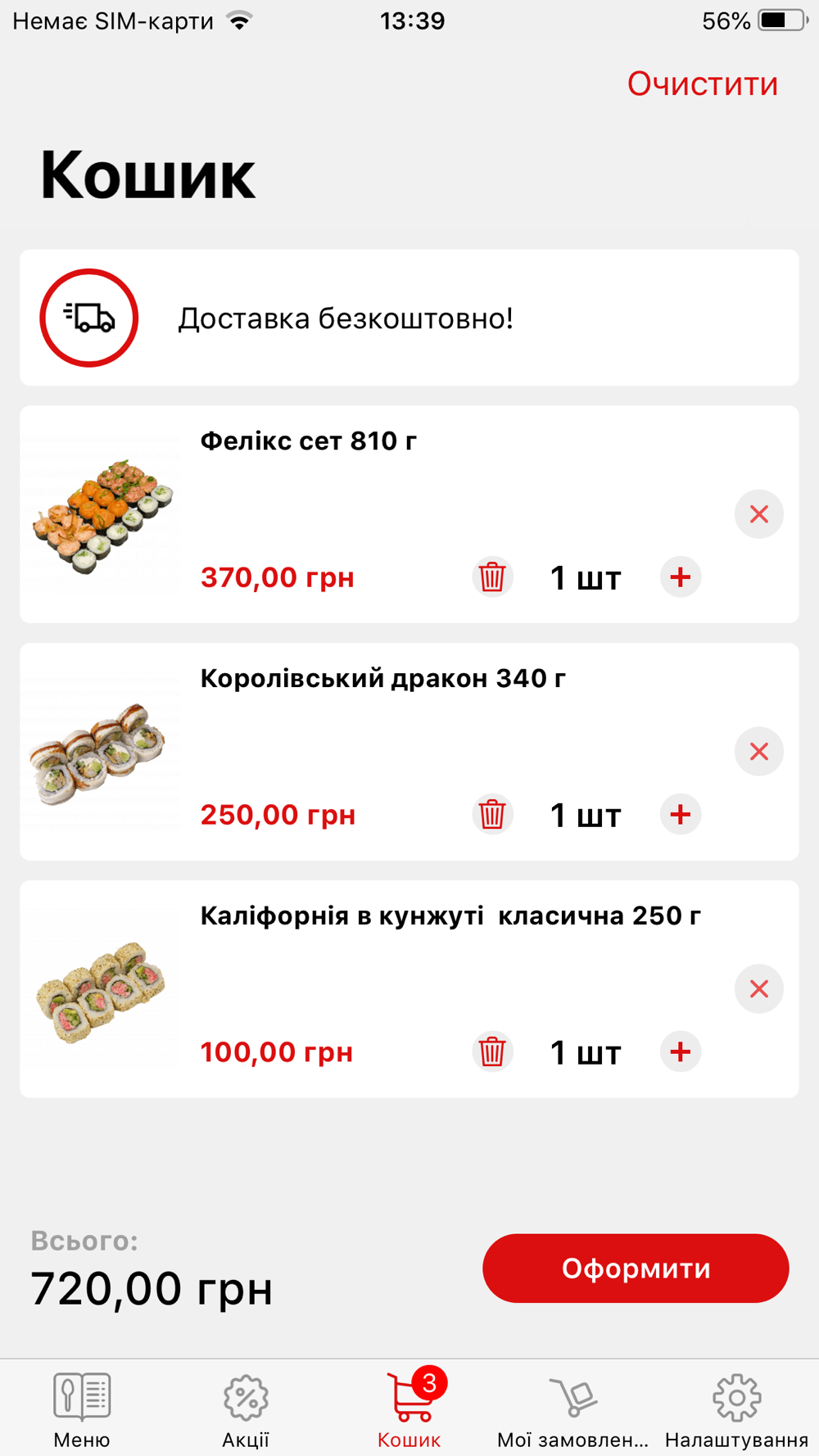Screen dimensions: 819x1456
Task: Remove Каліфорнія в кунжуті with the X button
Action: click(758, 989)
